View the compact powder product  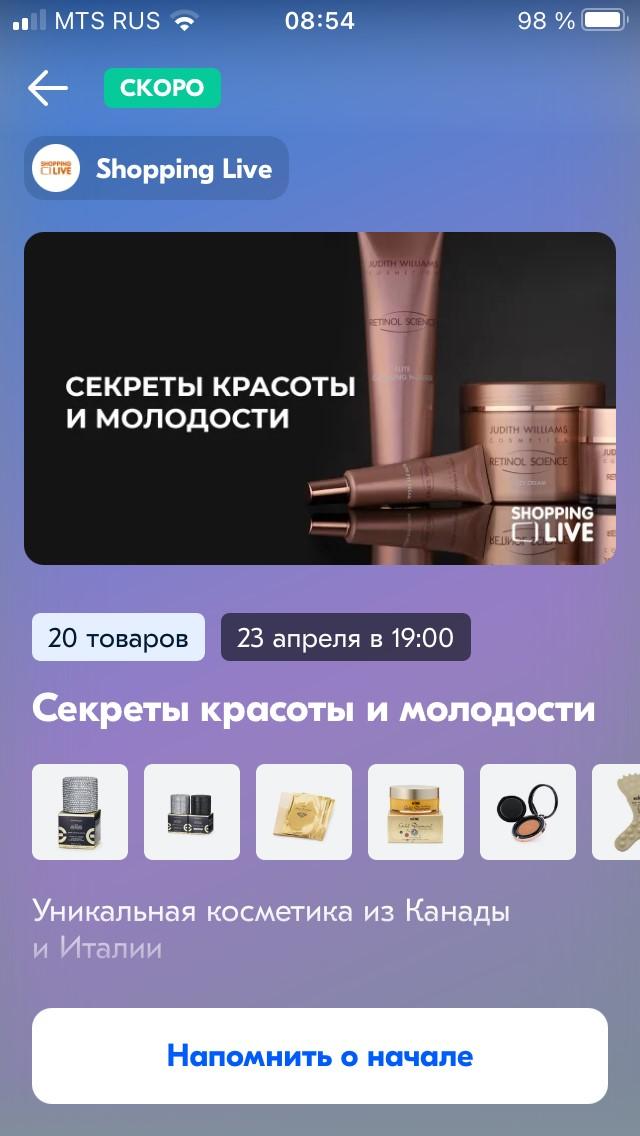528,812
